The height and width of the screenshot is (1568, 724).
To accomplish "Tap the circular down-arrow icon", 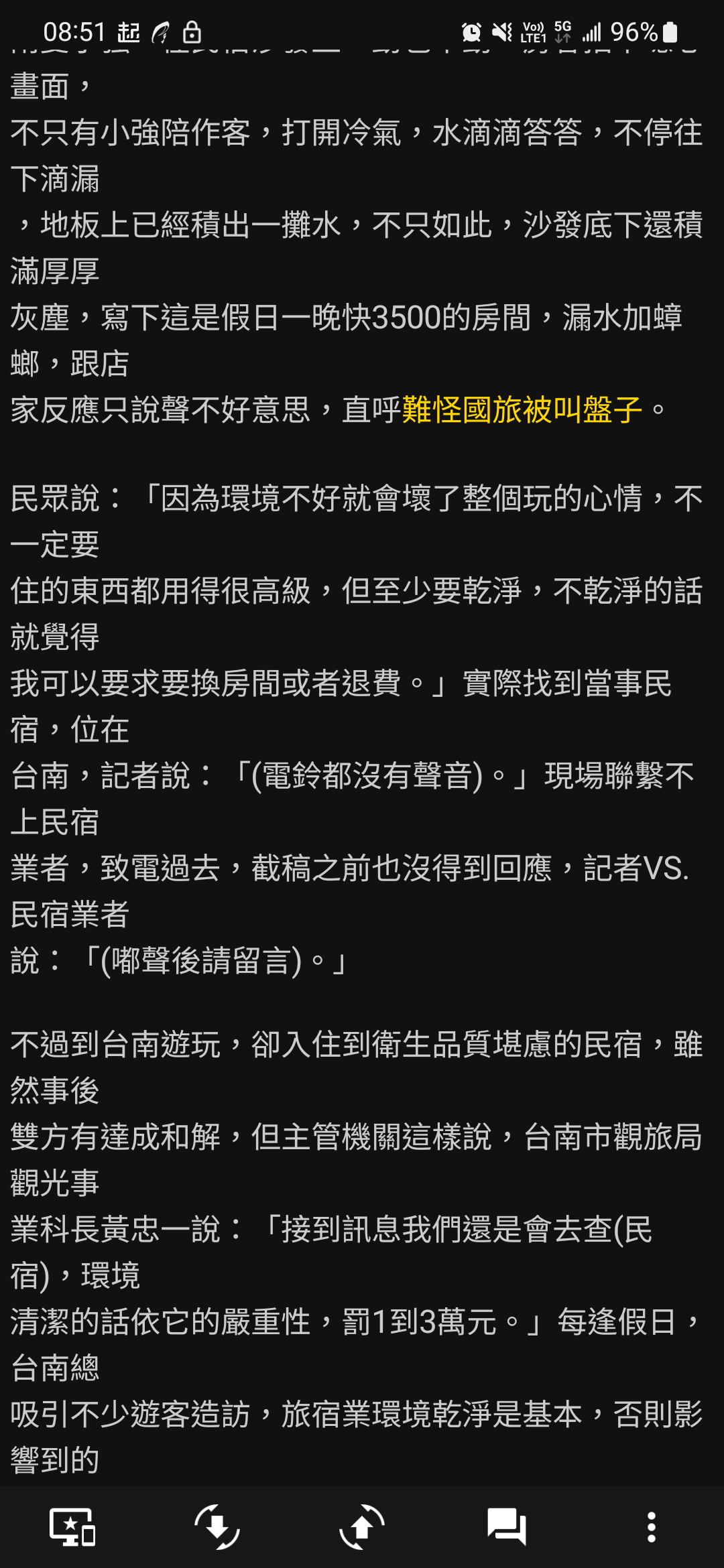I will [x=217, y=1527].
